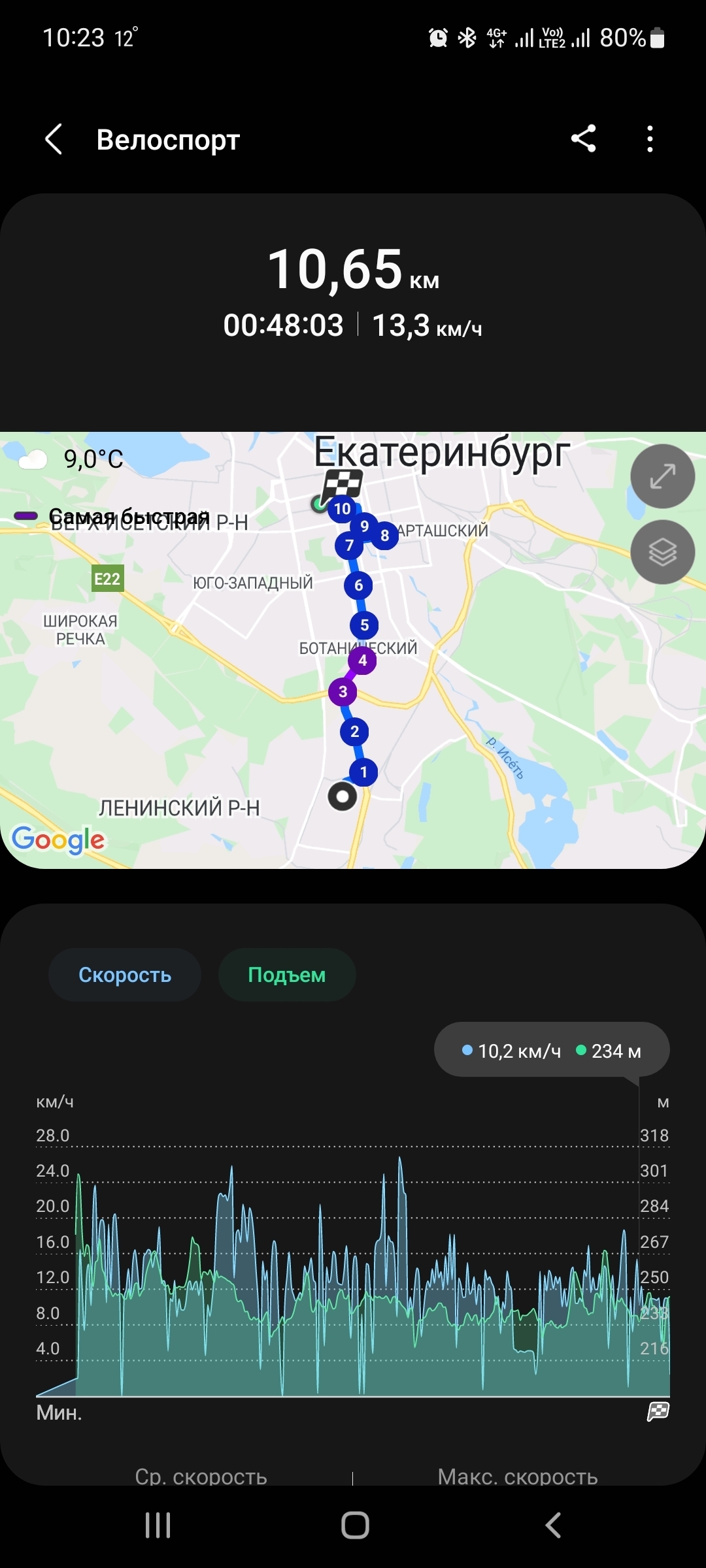Toggle the Скорость chart chip

pos(124,975)
